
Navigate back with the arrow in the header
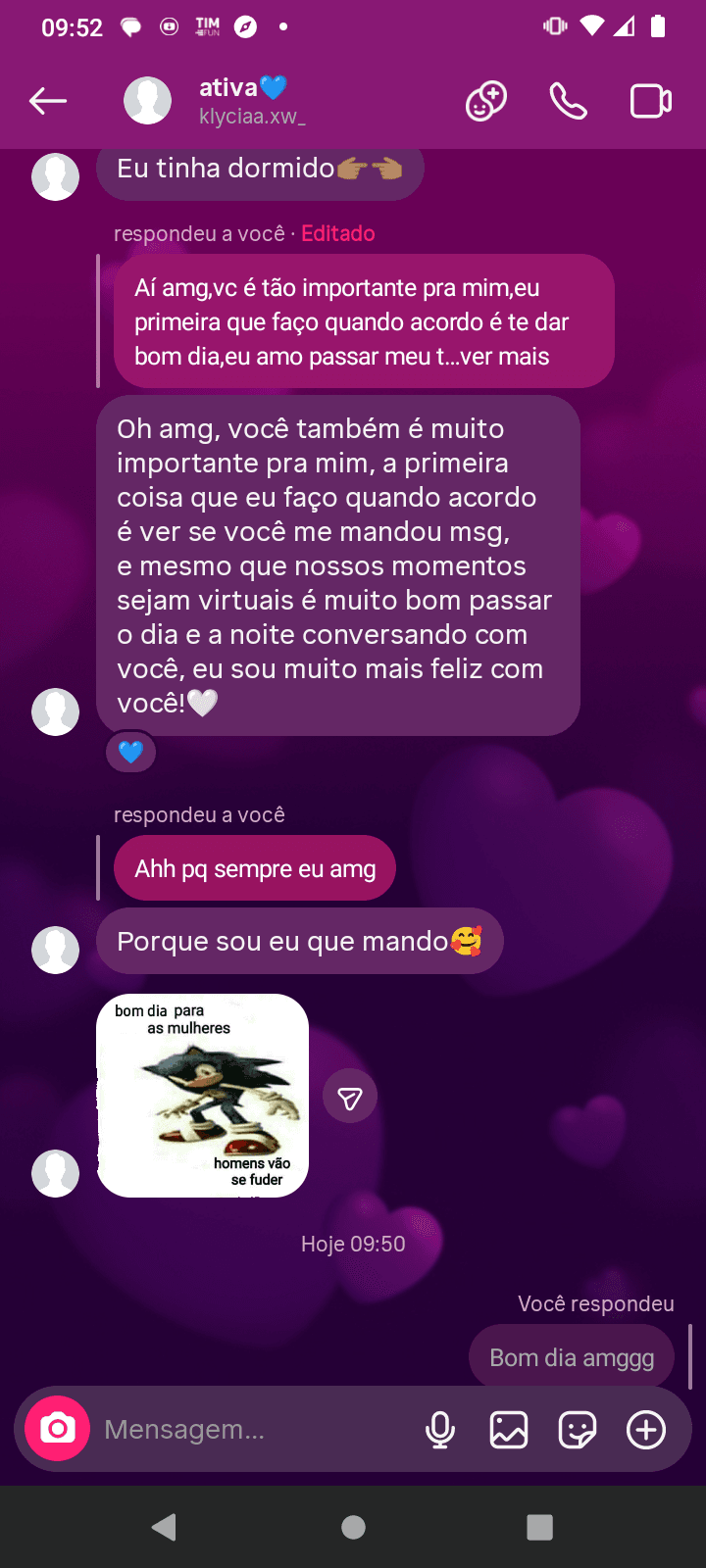point(47,100)
